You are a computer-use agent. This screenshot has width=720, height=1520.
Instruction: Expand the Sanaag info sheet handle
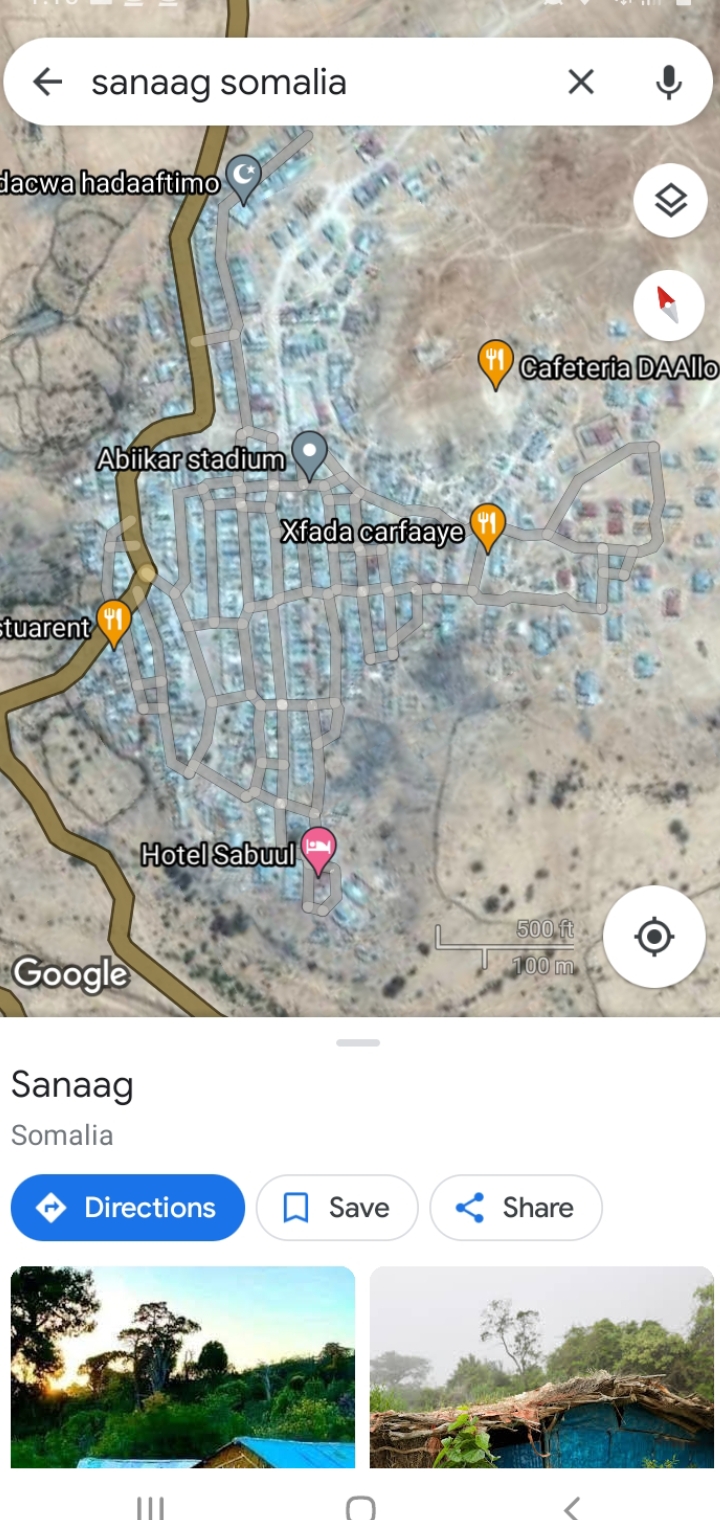tap(358, 1043)
